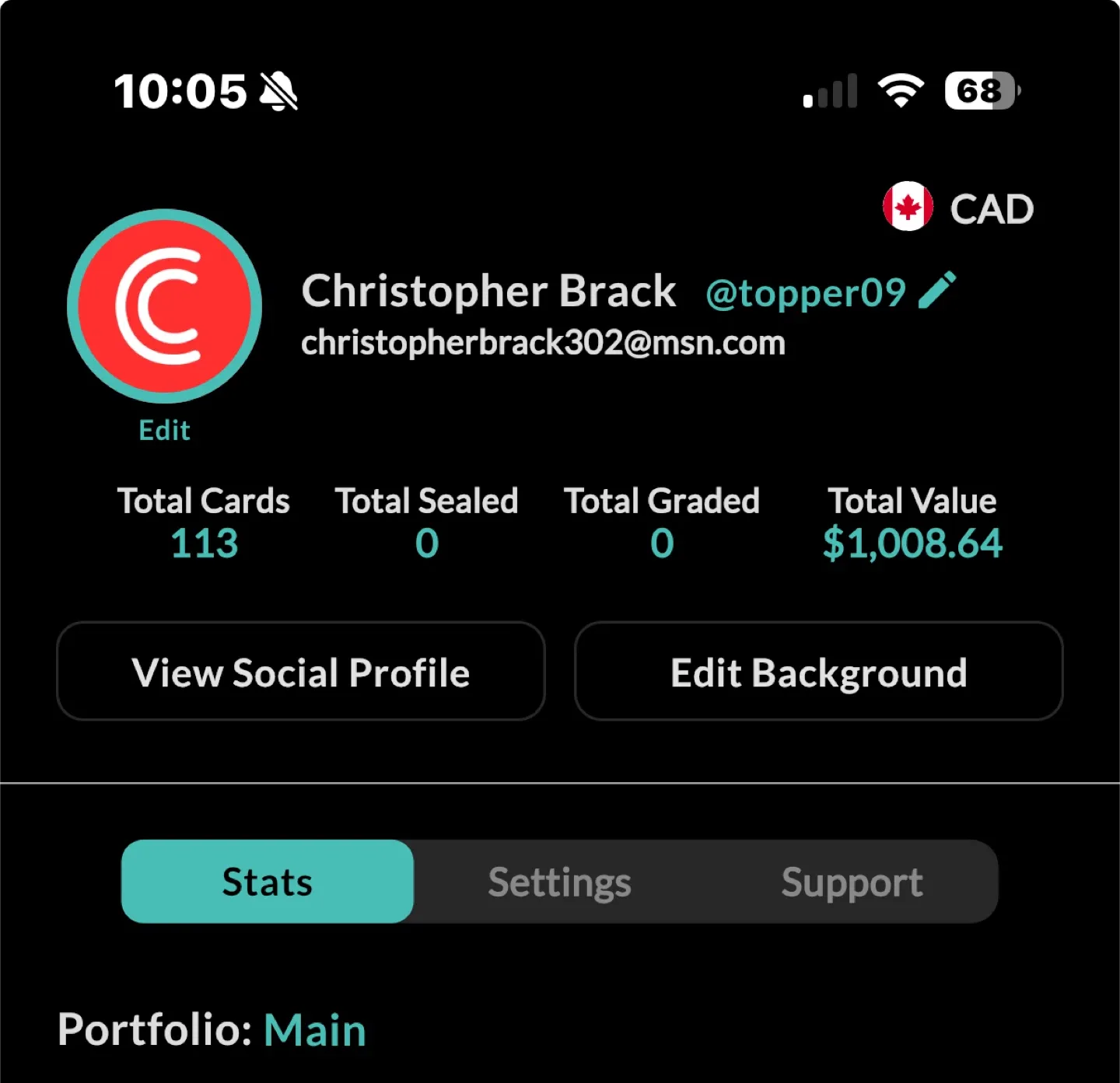
Task: Switch to the Support tab
Action: pos(852,882)
